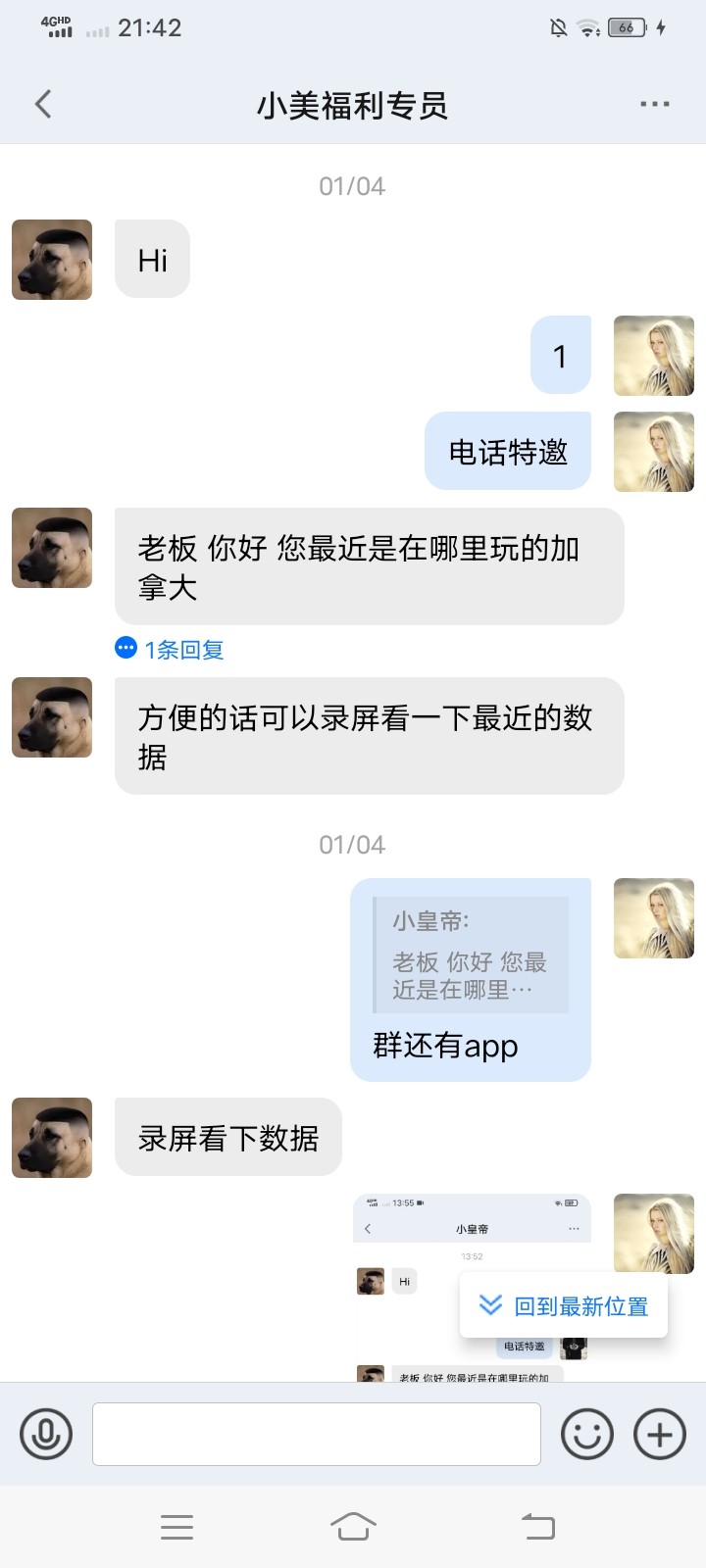
Task: Open the emoji picker
Action: tap(586, 1435)
